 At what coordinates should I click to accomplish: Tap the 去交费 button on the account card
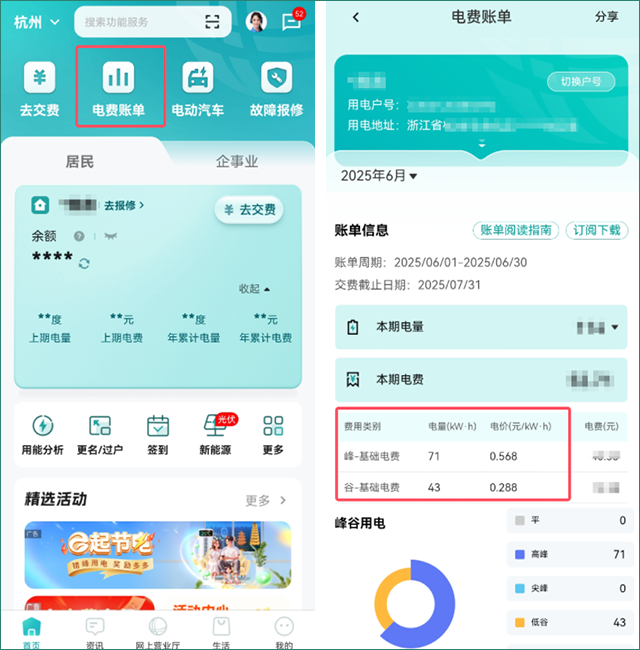pyautogui.click(x=249, y=209)
